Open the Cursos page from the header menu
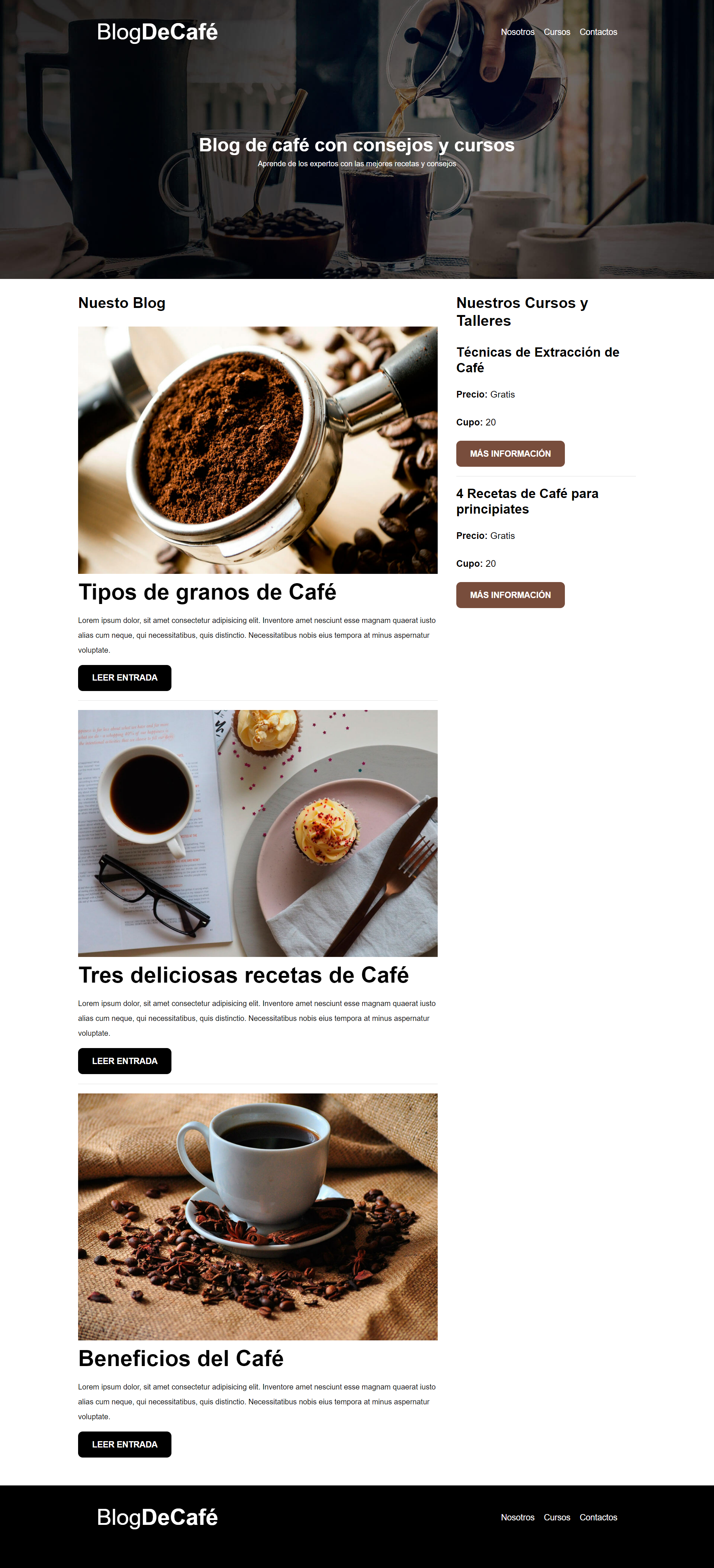 557,32
